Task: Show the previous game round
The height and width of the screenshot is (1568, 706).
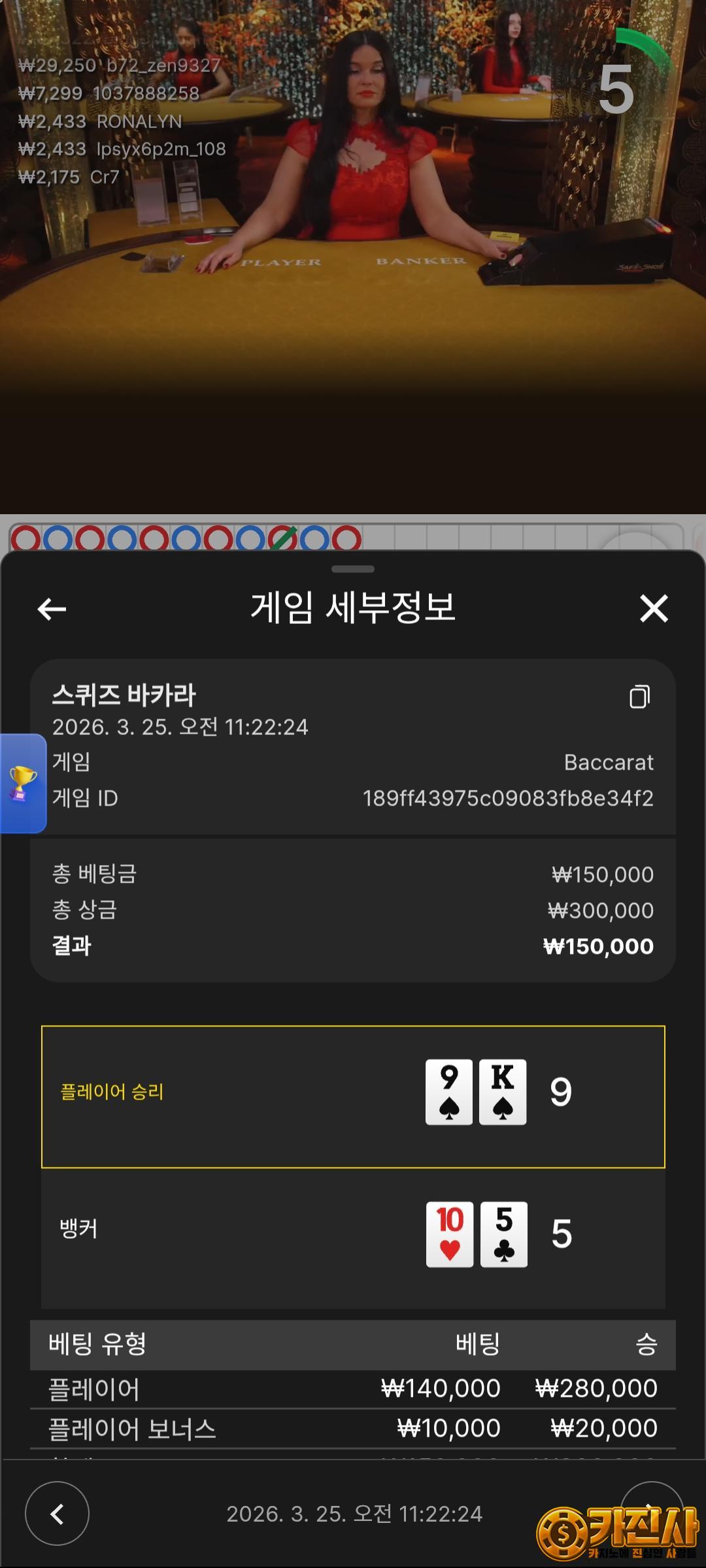Action: click(57, 1513)
